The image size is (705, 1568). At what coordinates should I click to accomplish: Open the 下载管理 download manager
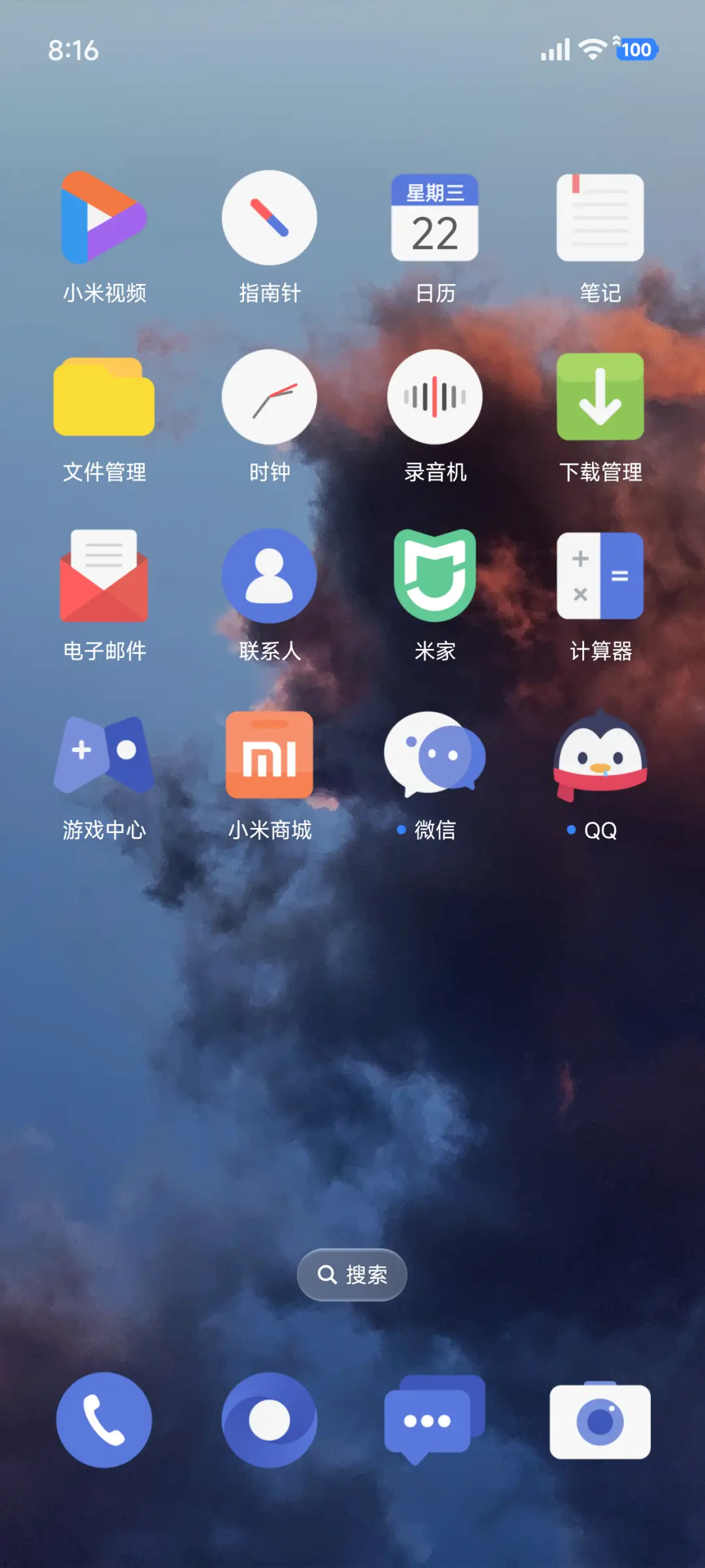coord(600,397)
